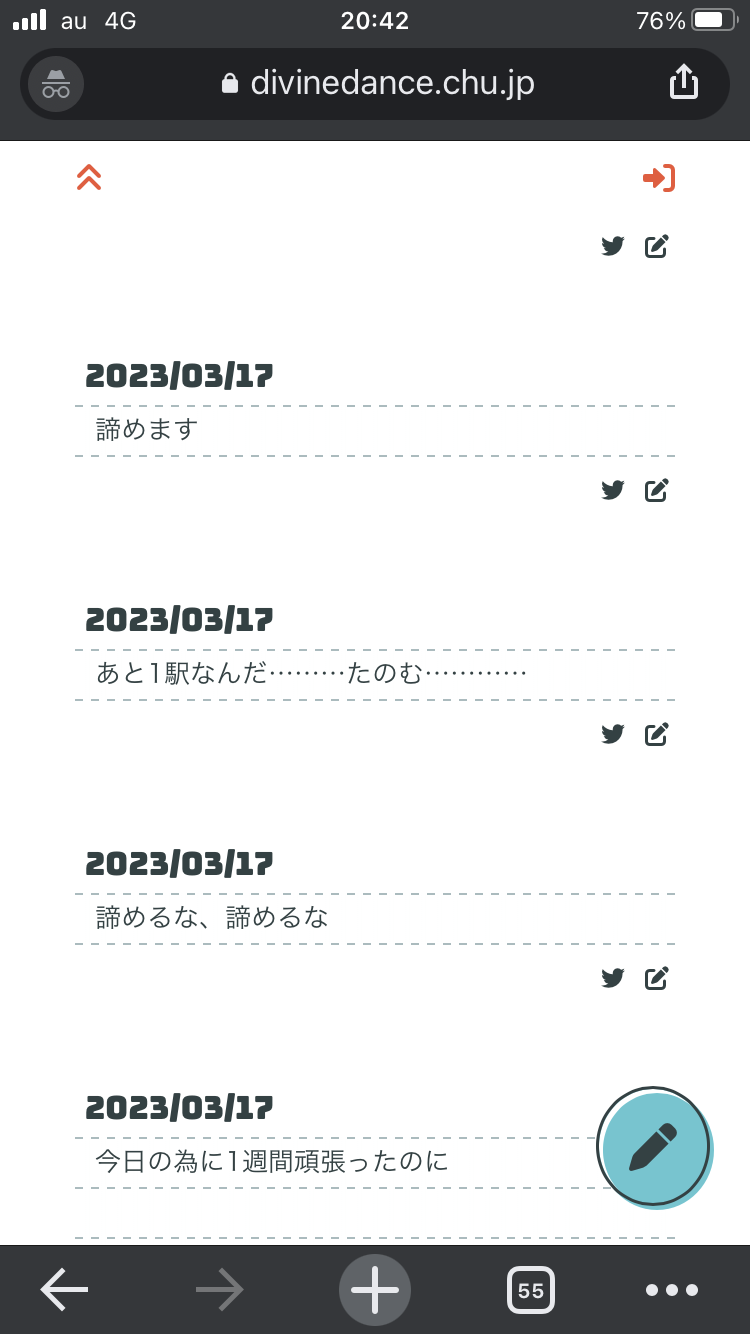Viewport: 750px width, 1334px height.
Task: Compose a new post with the pencil button
Action: point(653,1146)
